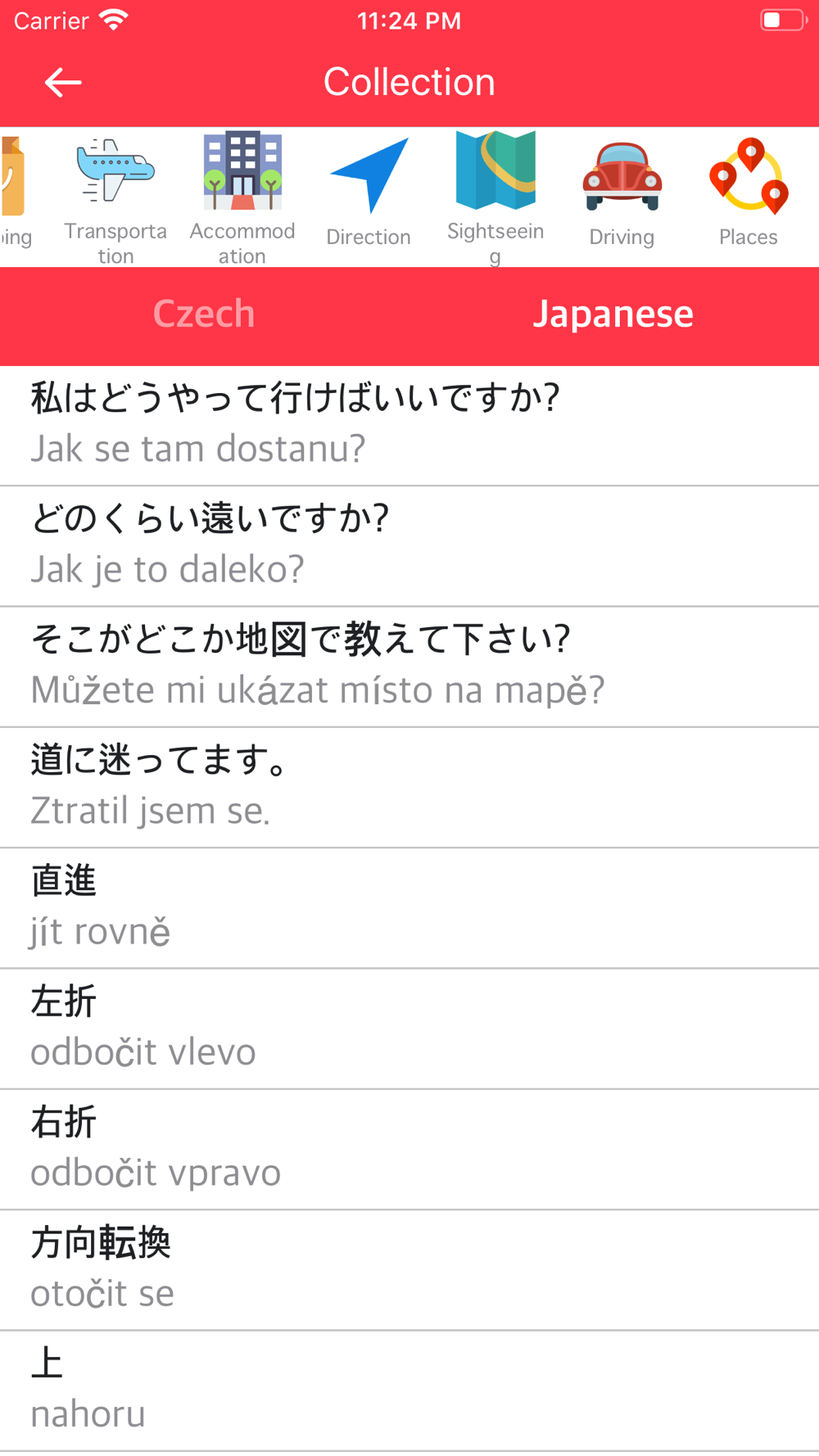The image size is (819, 1456).
Task: Select the Transportation category
Action: pyautogui.click(x=115, y=199)
